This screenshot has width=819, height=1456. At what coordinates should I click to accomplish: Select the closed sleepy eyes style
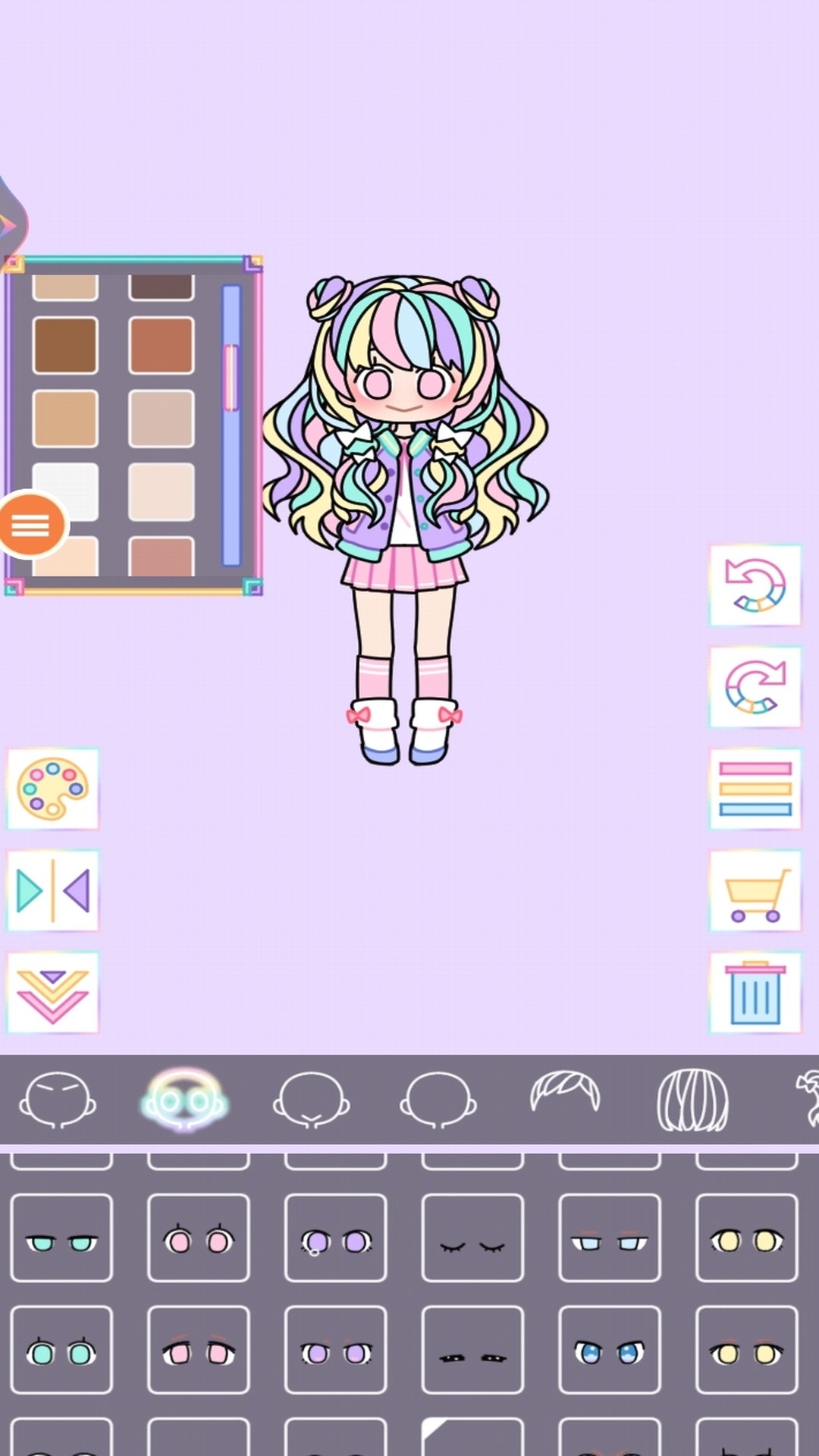(473, 1238)
